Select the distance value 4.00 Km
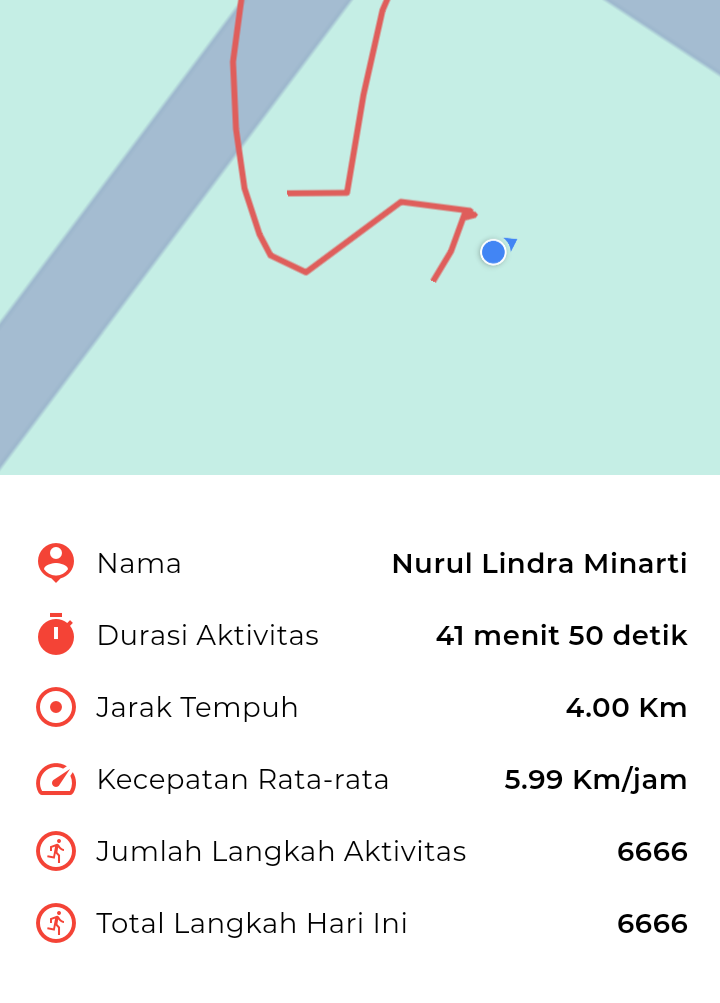 click(627, 707)
